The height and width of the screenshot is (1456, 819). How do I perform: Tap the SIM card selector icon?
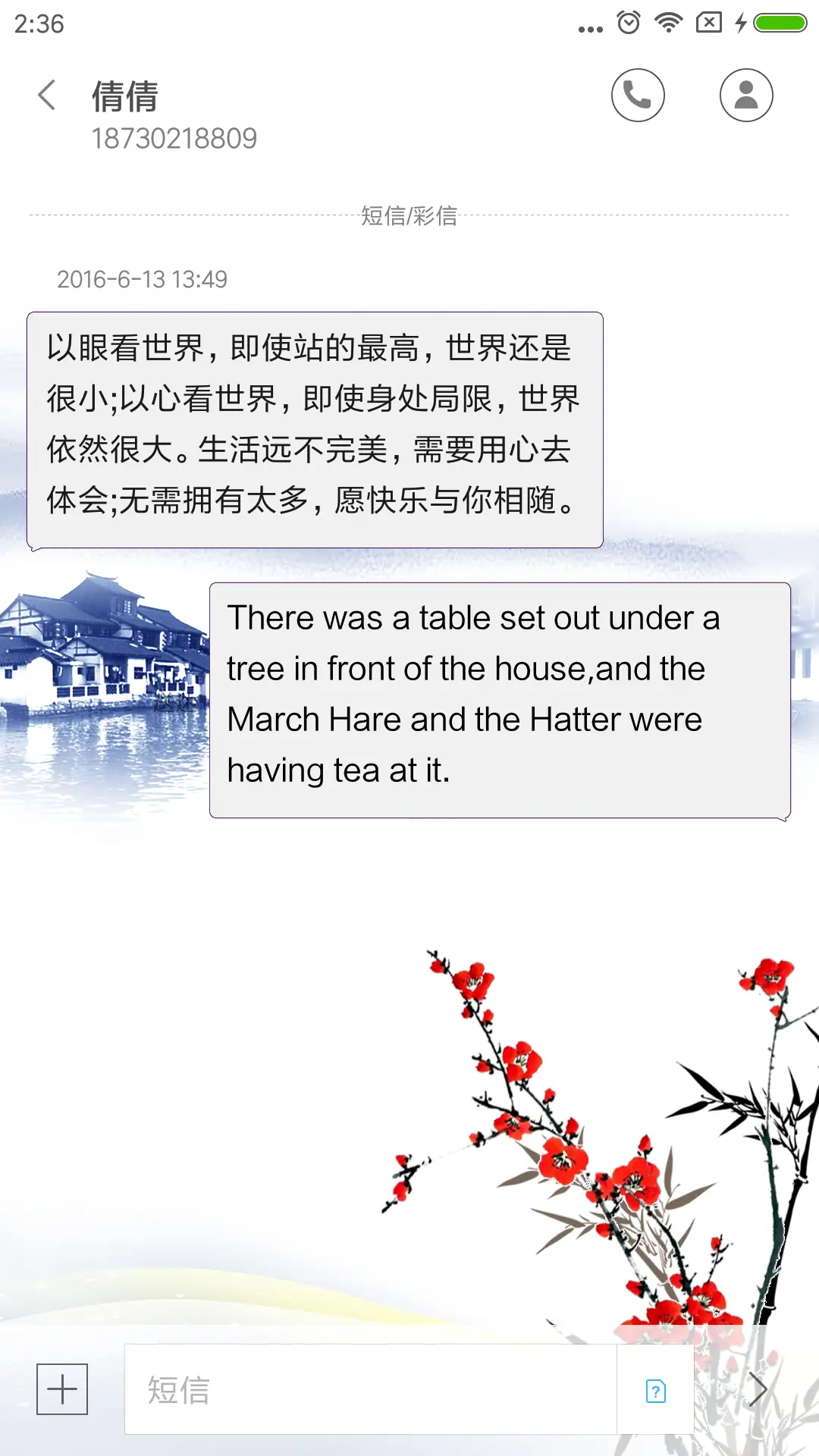tap(656, 1391)
